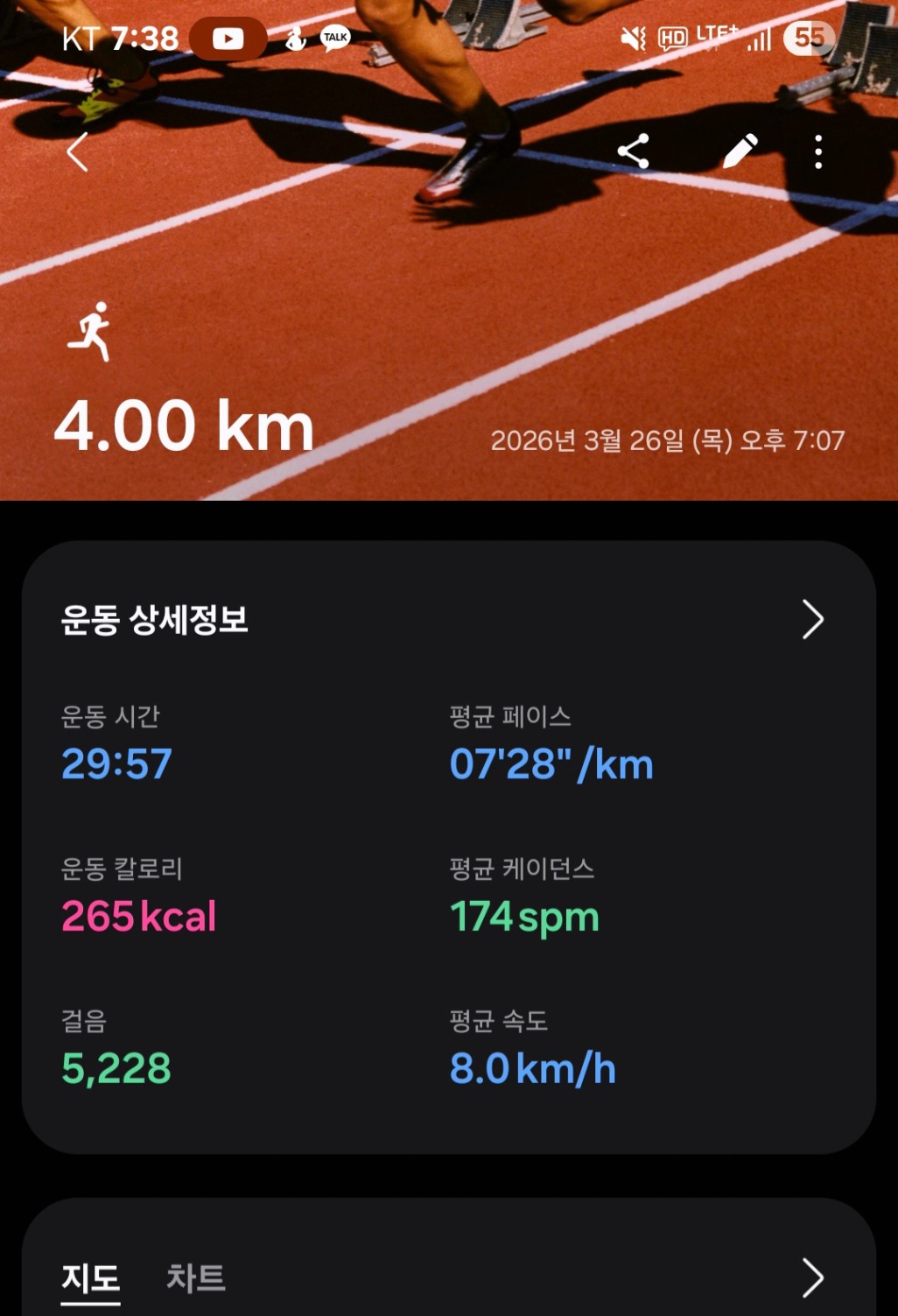
Task: Go back using the top-left arrow
Action: (78, 152)
